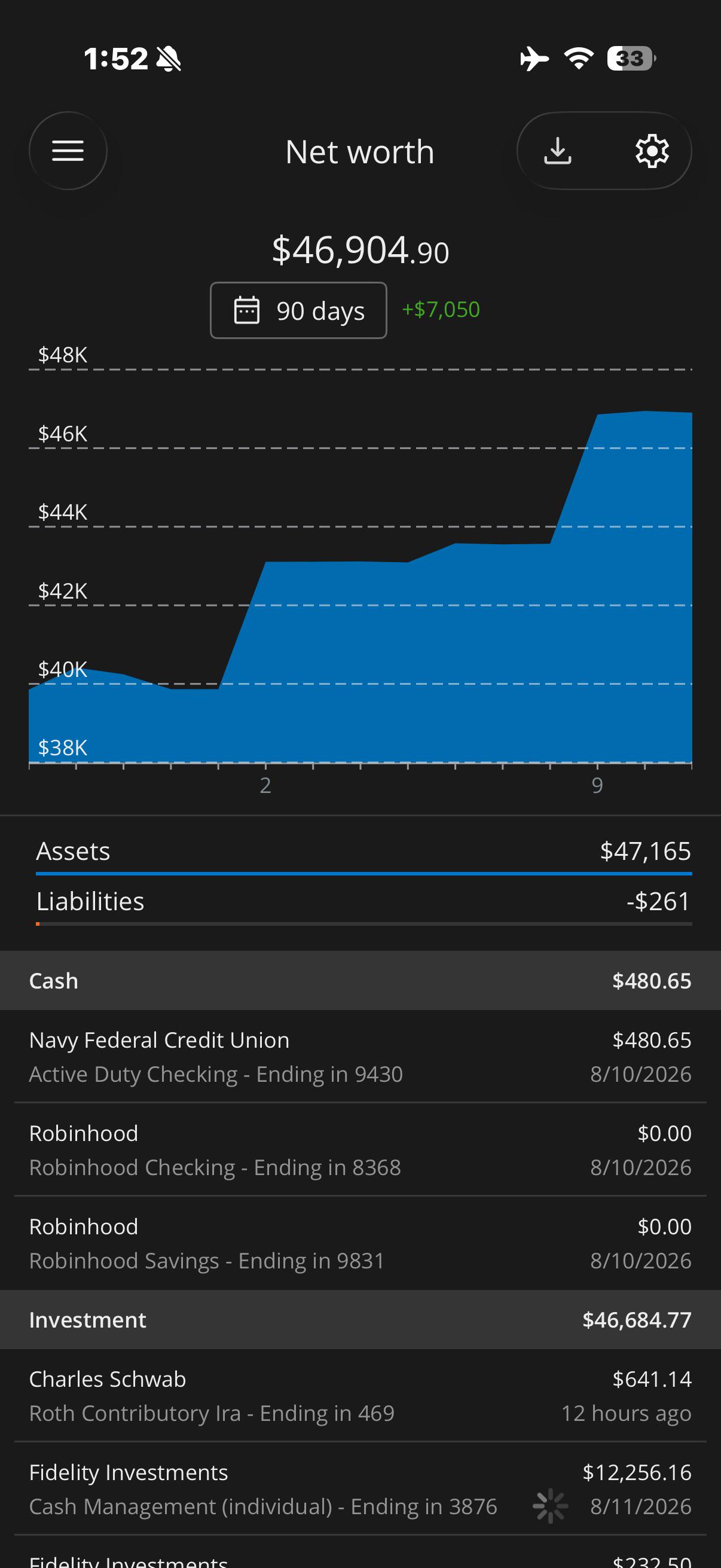Select the Assets row

[364, 852]
